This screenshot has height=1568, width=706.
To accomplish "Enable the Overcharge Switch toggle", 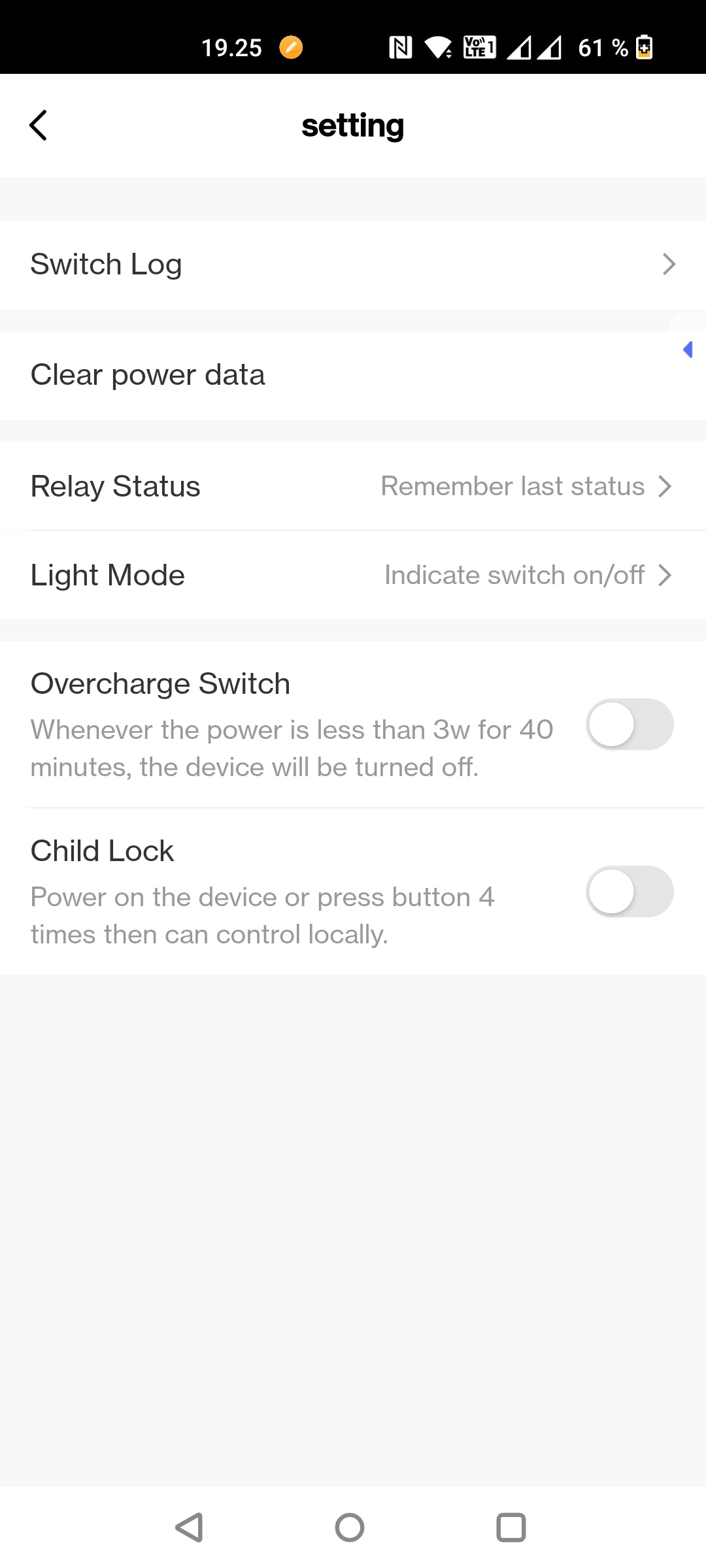I will point(629,725).
